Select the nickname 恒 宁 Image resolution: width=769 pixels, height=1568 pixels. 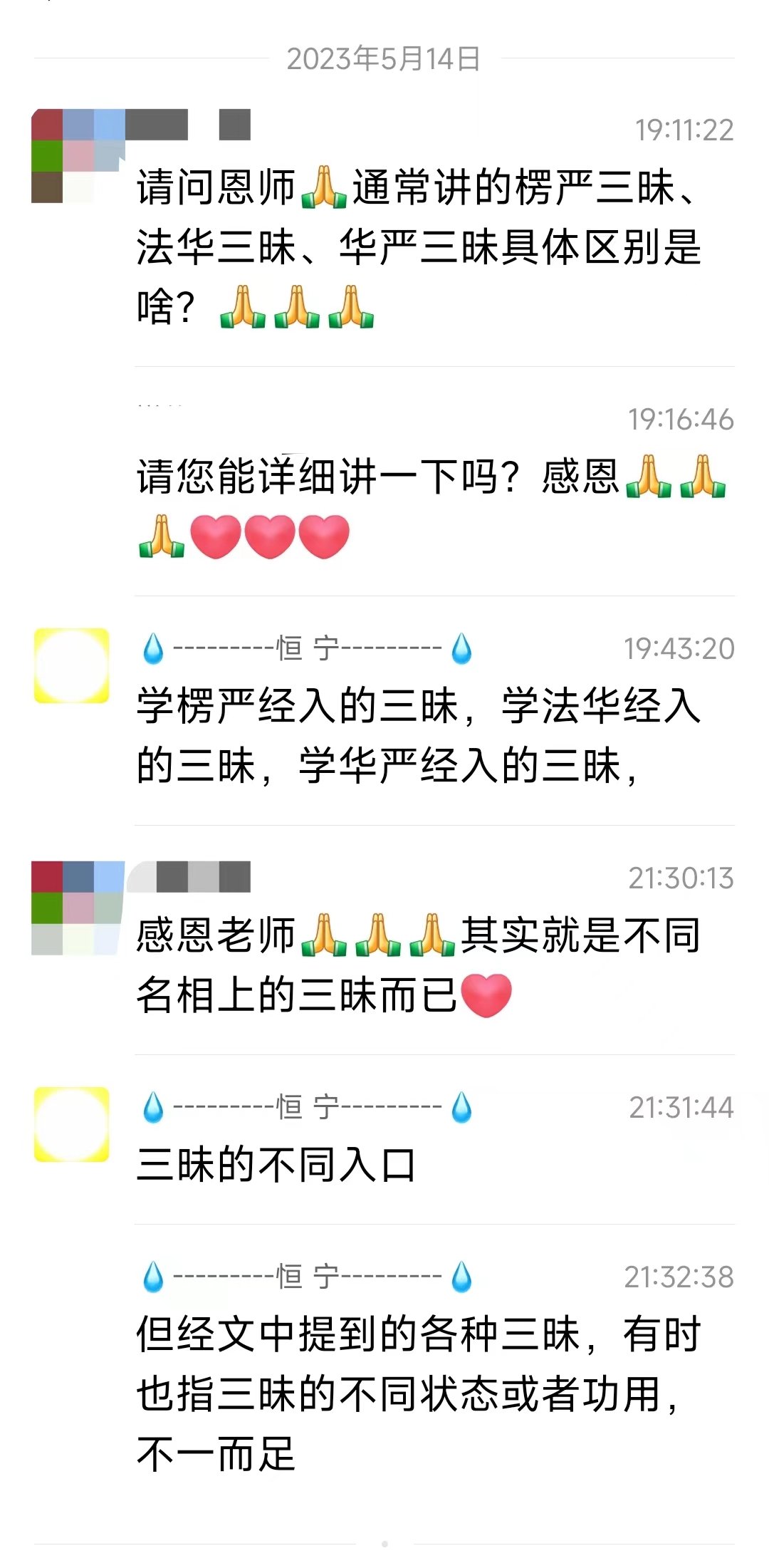[306, 647]
